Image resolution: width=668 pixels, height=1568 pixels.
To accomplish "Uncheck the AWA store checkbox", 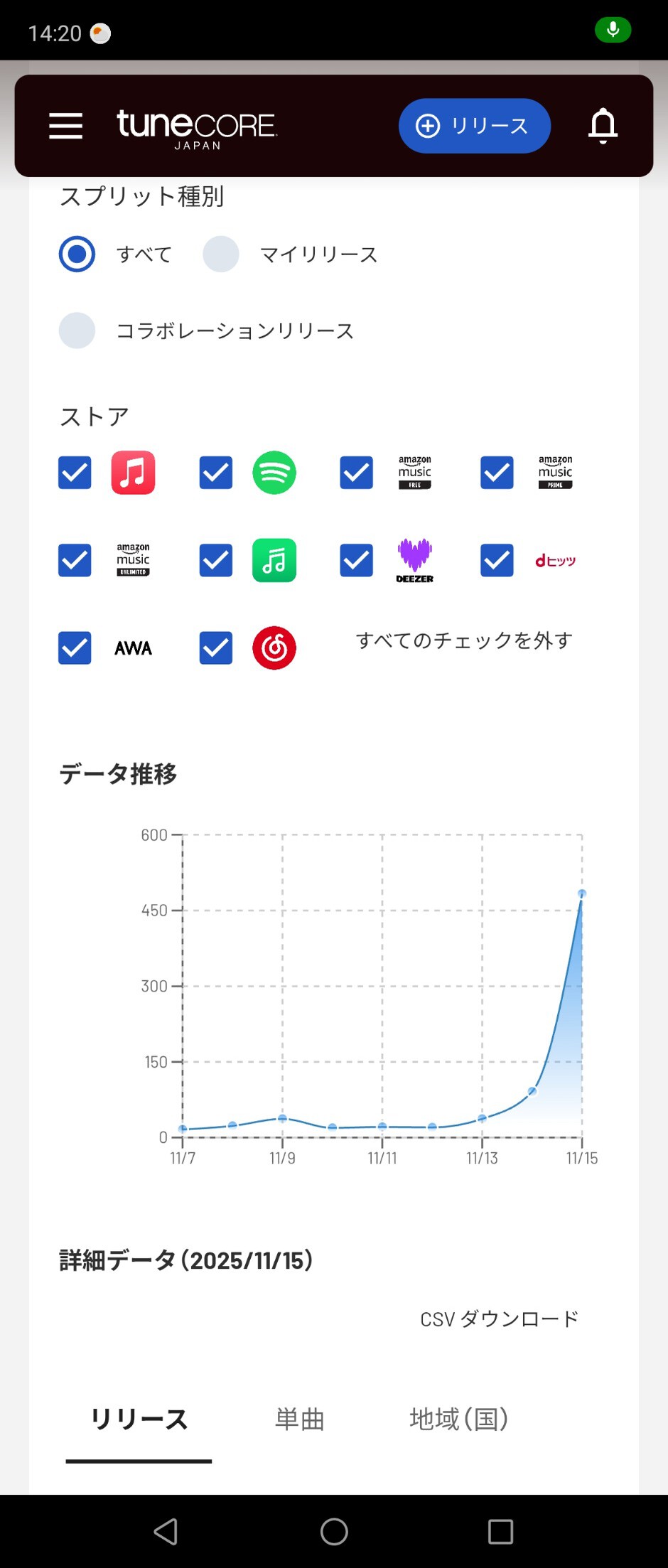I will pos(75,648).
